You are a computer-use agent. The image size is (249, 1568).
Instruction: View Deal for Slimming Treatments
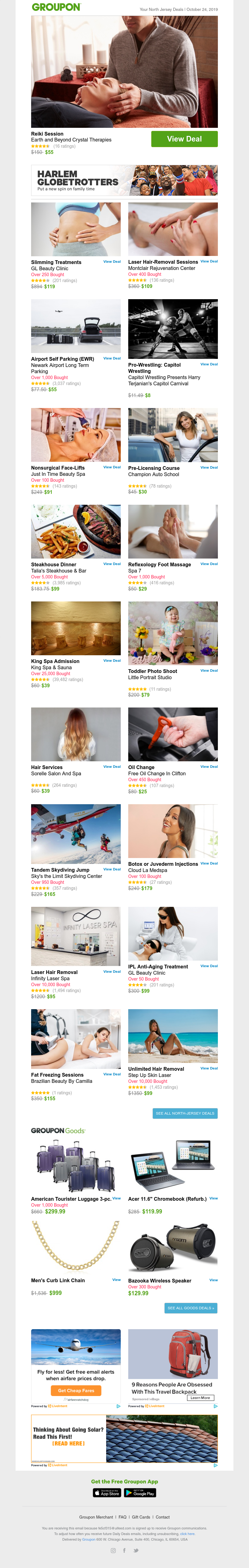tap(111, 262)
